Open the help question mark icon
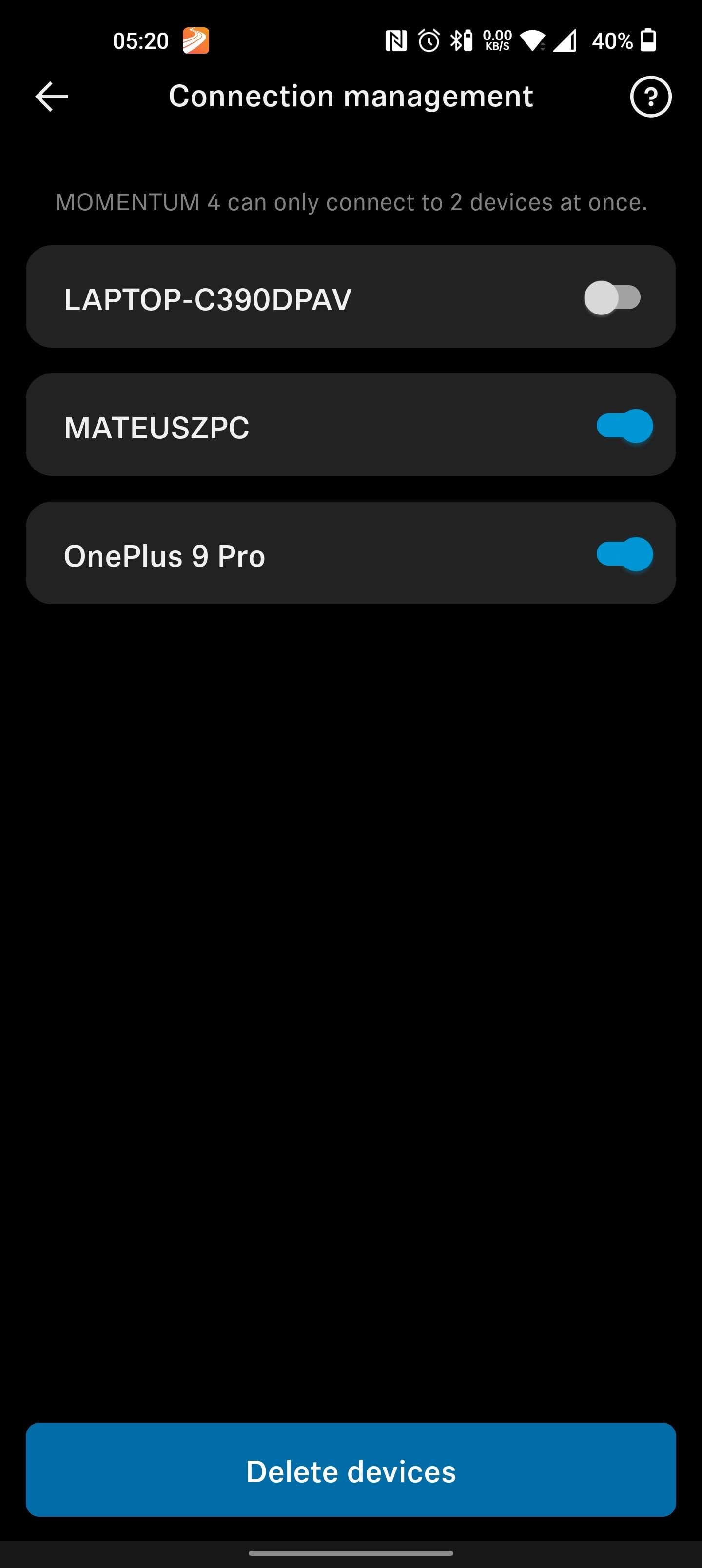702x1568 pixels. pos(650,97)
